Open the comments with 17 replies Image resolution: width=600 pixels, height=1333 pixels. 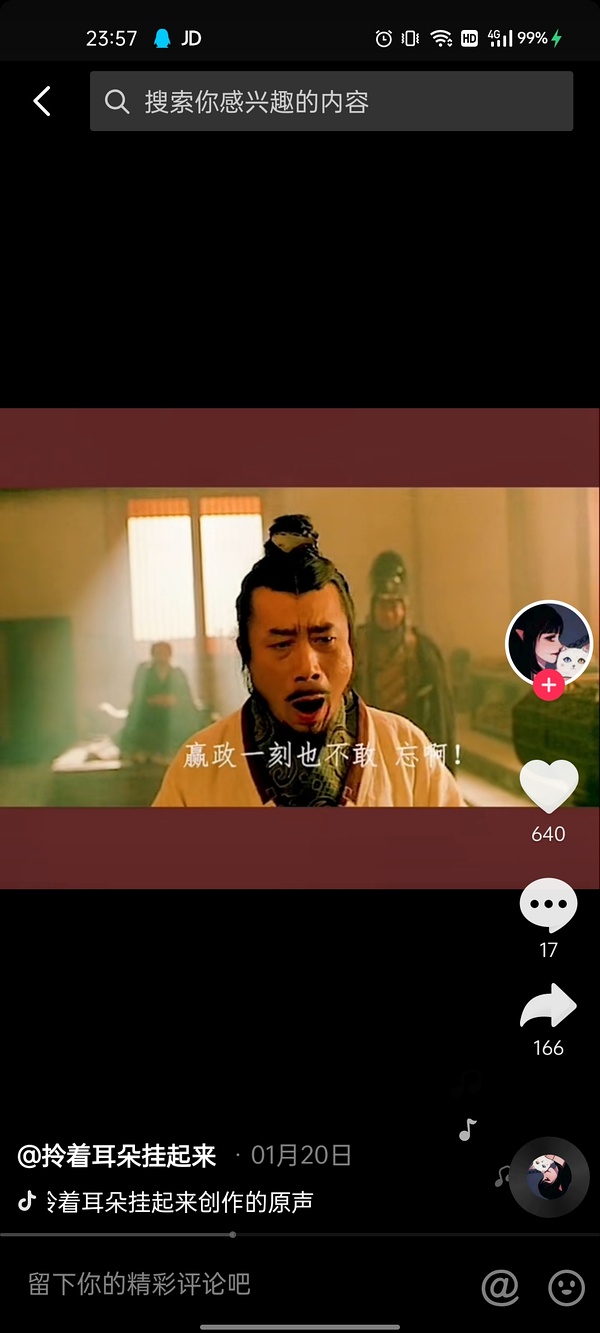pos(549,906)
